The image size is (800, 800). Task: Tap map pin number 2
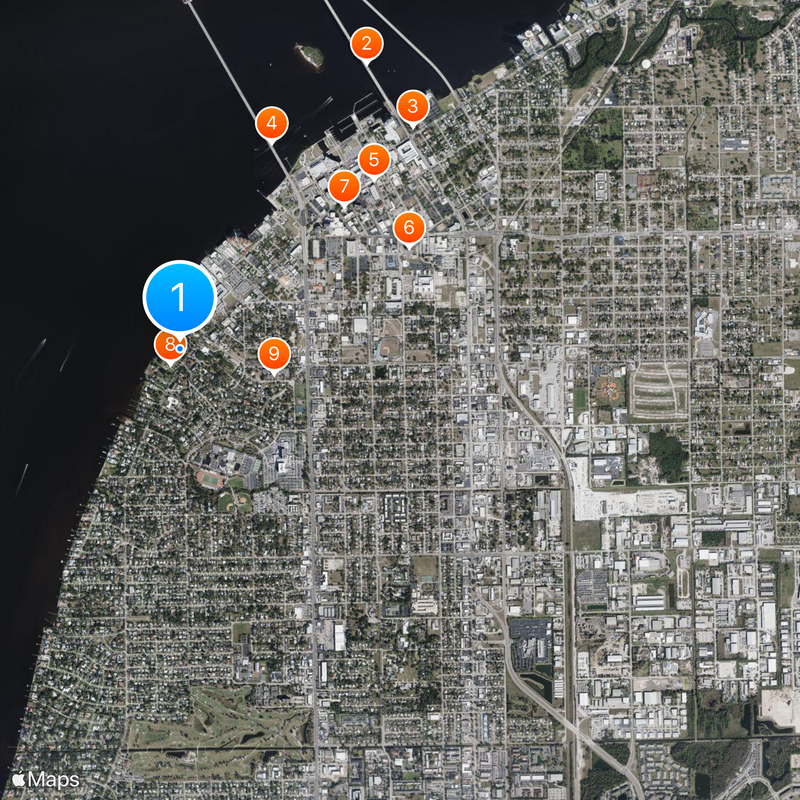(367, 43)
